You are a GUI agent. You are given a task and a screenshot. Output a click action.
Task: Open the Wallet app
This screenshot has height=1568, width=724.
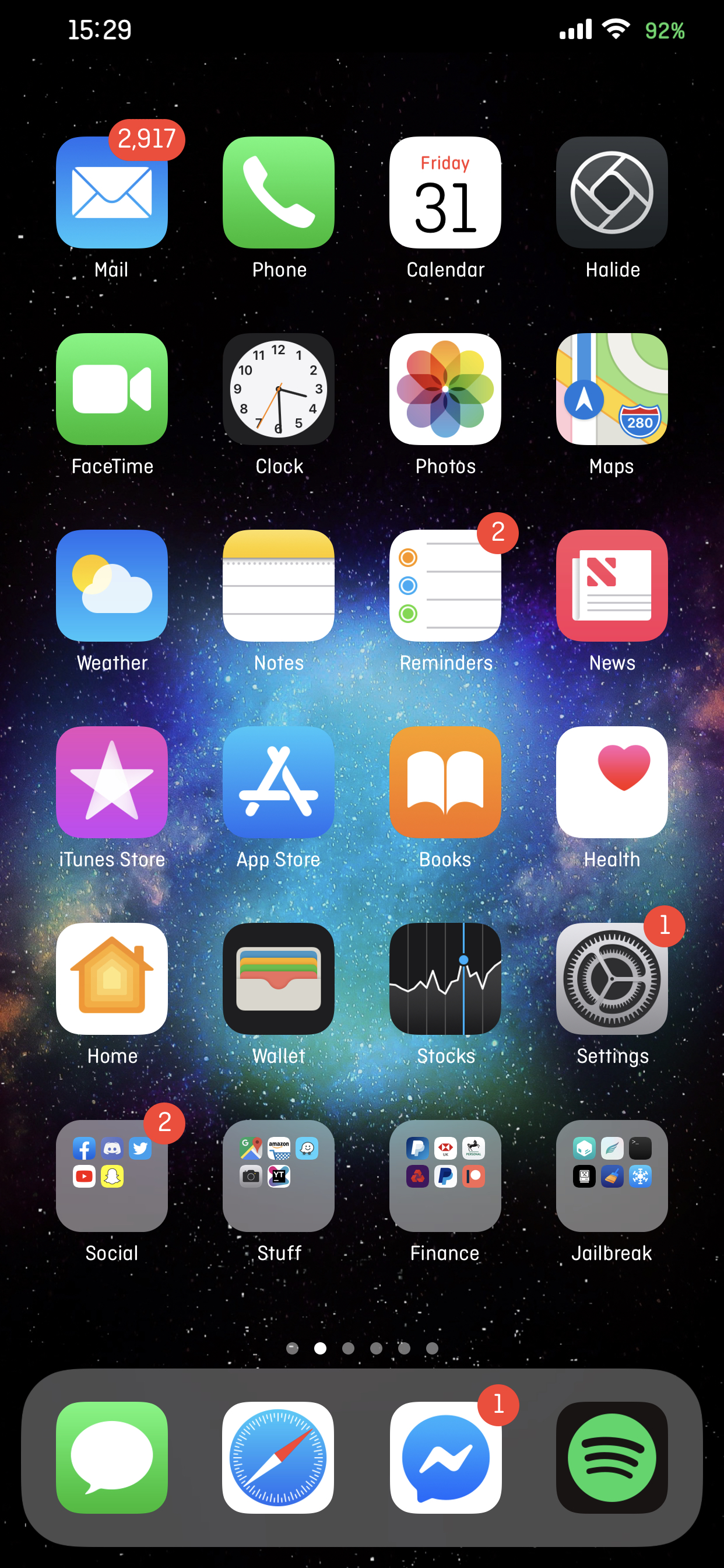coord(279,979)
